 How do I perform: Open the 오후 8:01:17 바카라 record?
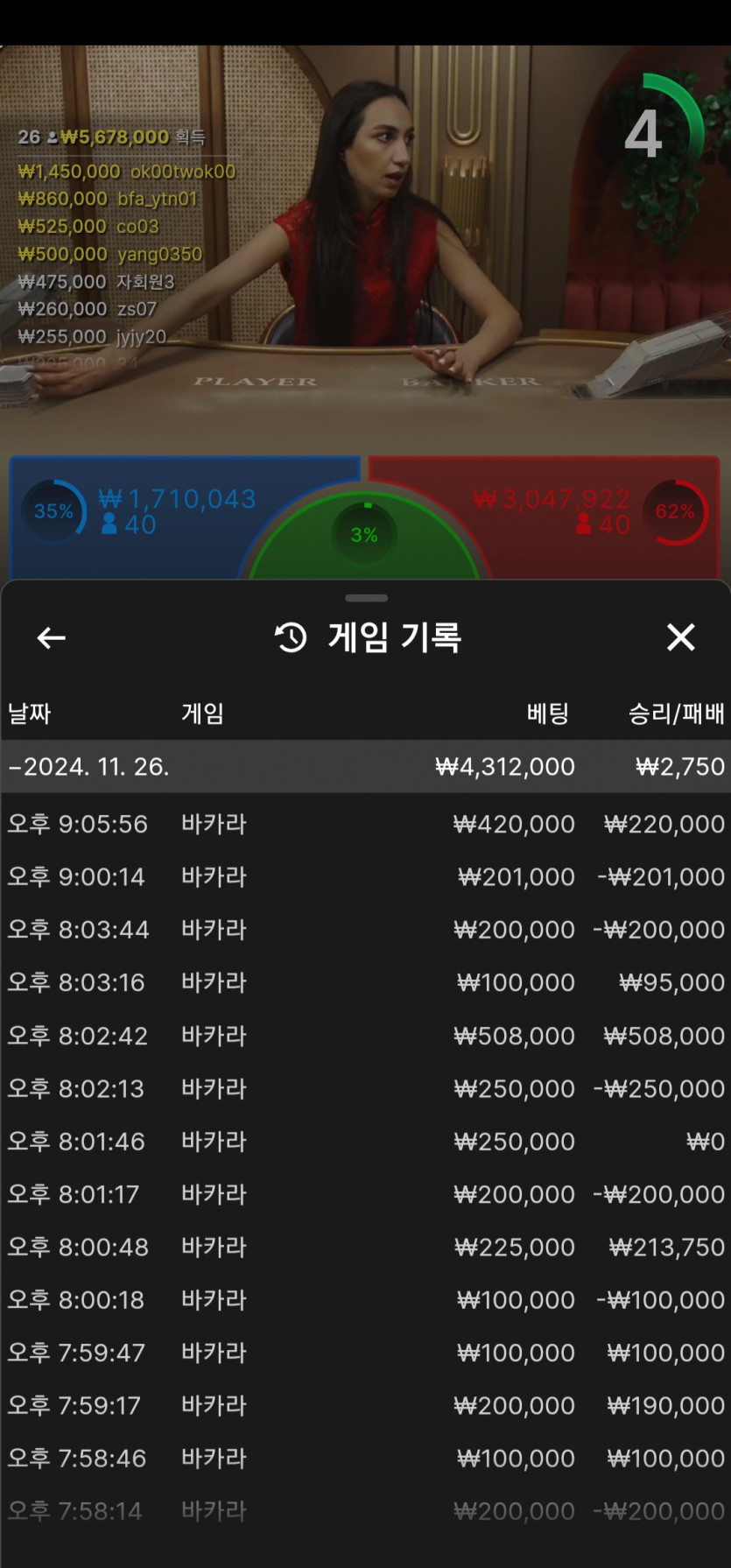point(366,1193)
